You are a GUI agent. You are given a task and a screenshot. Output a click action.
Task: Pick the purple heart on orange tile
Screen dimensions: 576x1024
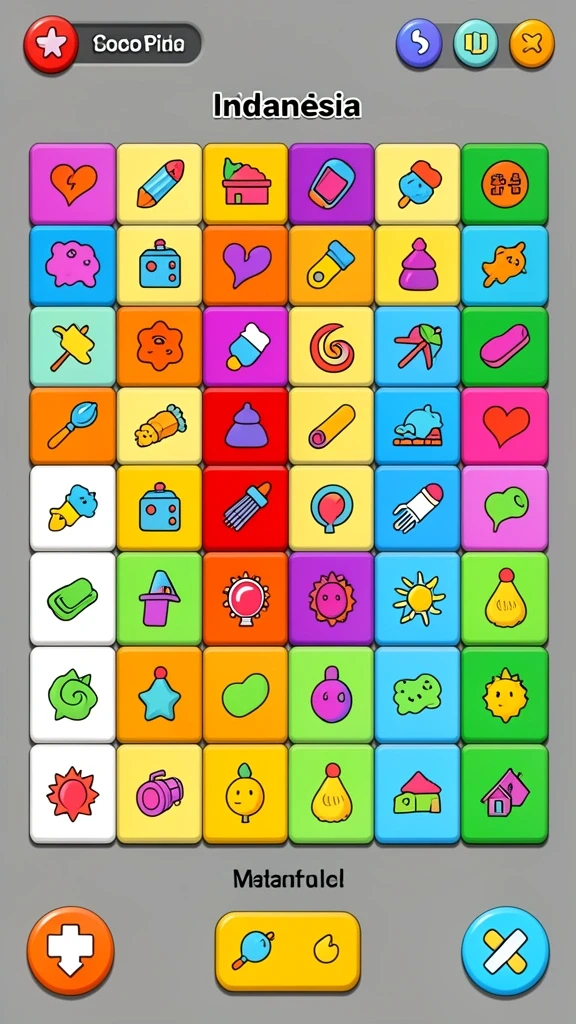(x=246, y=265)
